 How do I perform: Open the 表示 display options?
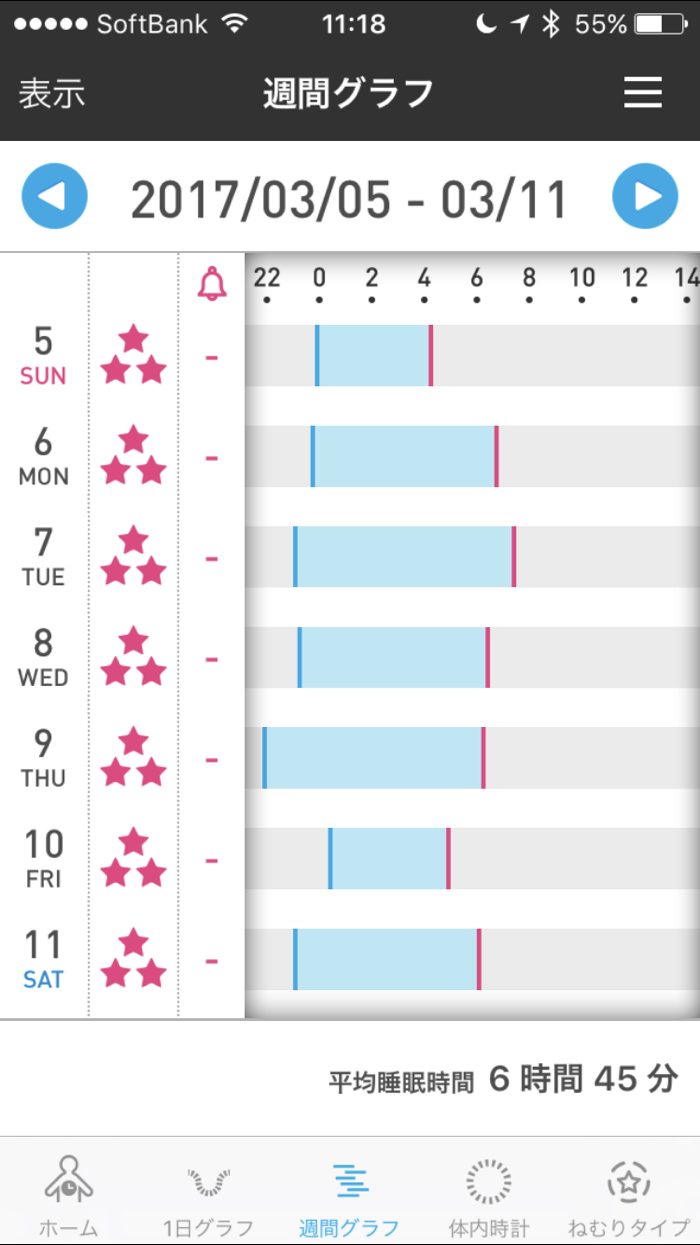52,93
